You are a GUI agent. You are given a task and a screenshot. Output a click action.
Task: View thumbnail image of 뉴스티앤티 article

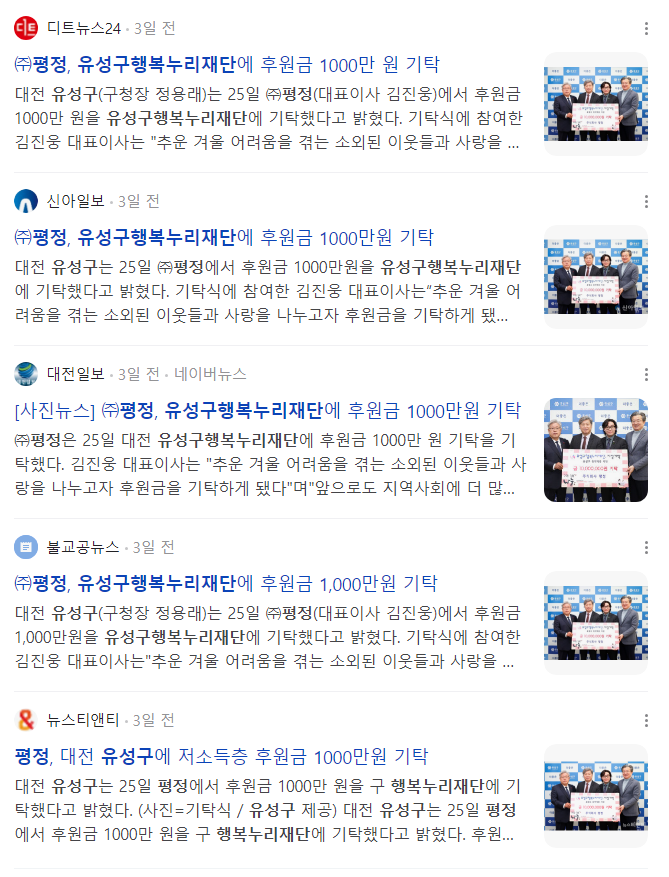[595, 796]
